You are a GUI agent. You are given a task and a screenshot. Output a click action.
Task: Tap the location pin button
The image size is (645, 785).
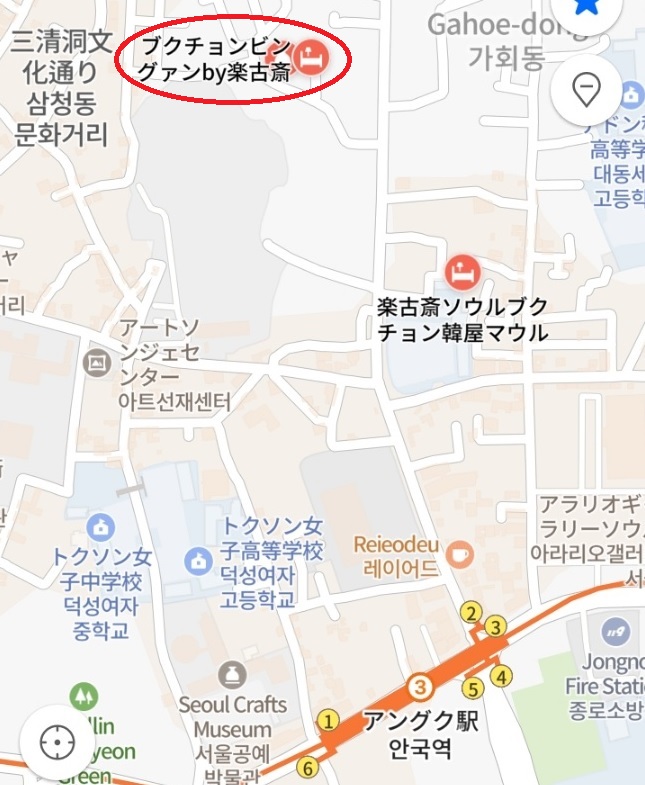[586, 91]
